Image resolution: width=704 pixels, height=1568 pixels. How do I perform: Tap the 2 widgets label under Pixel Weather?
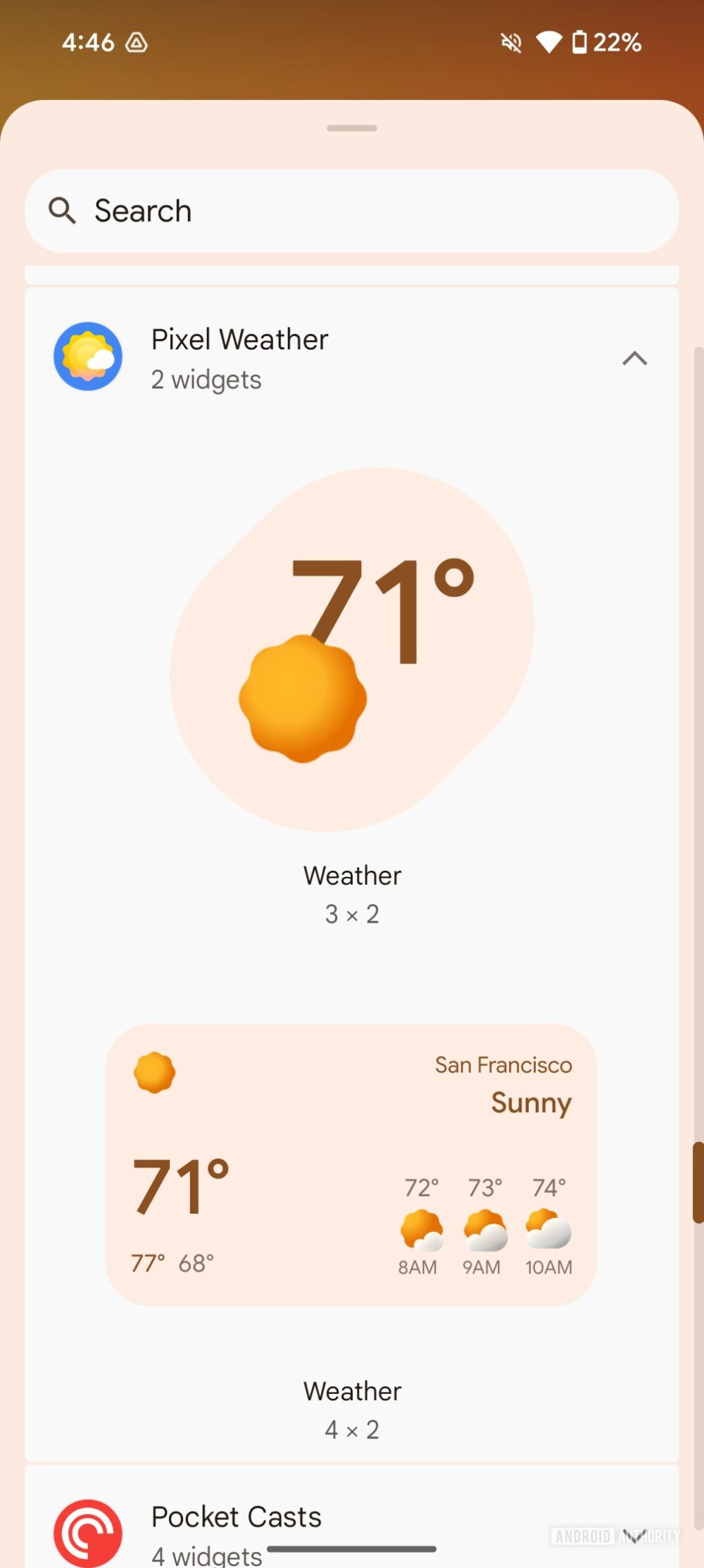[x=205, y=379]
